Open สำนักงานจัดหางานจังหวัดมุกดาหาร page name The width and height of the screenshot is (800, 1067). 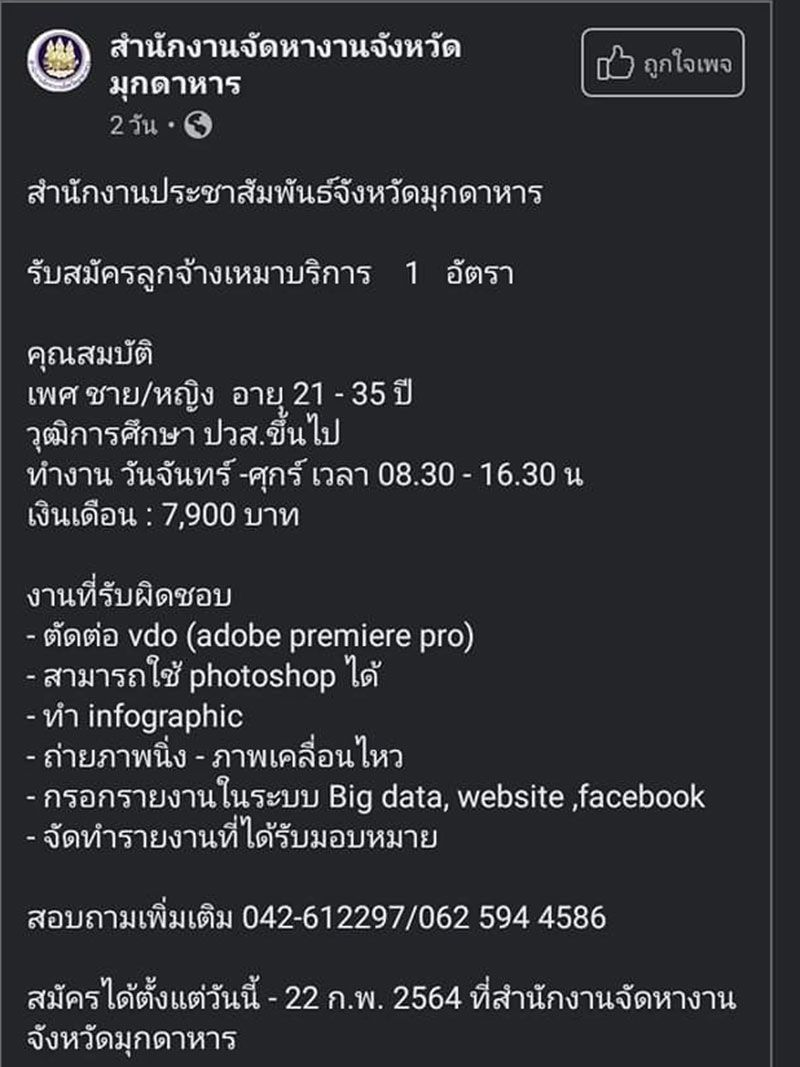tap(284, 65)
